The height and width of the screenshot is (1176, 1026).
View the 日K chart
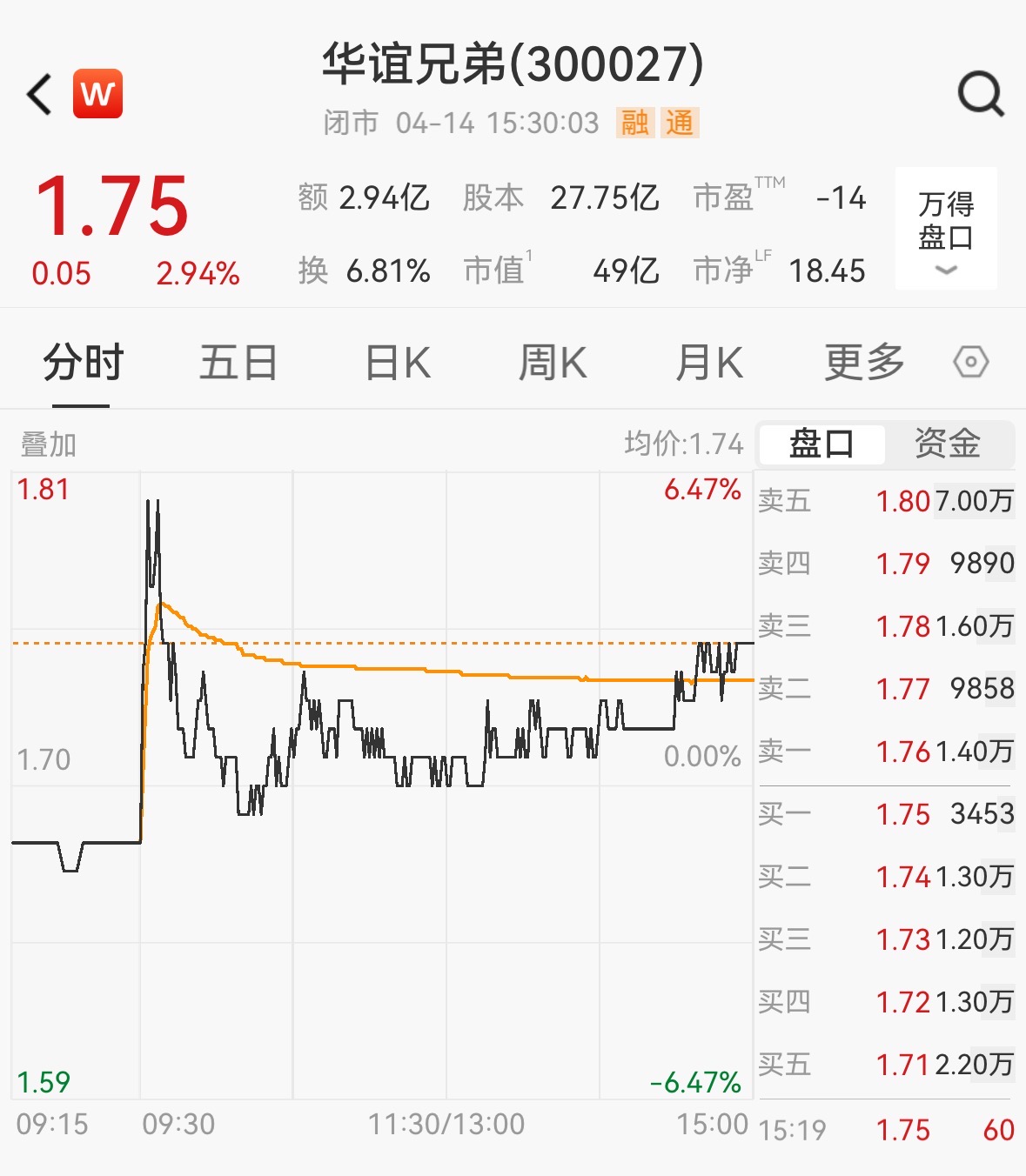(x=398, y=363)
